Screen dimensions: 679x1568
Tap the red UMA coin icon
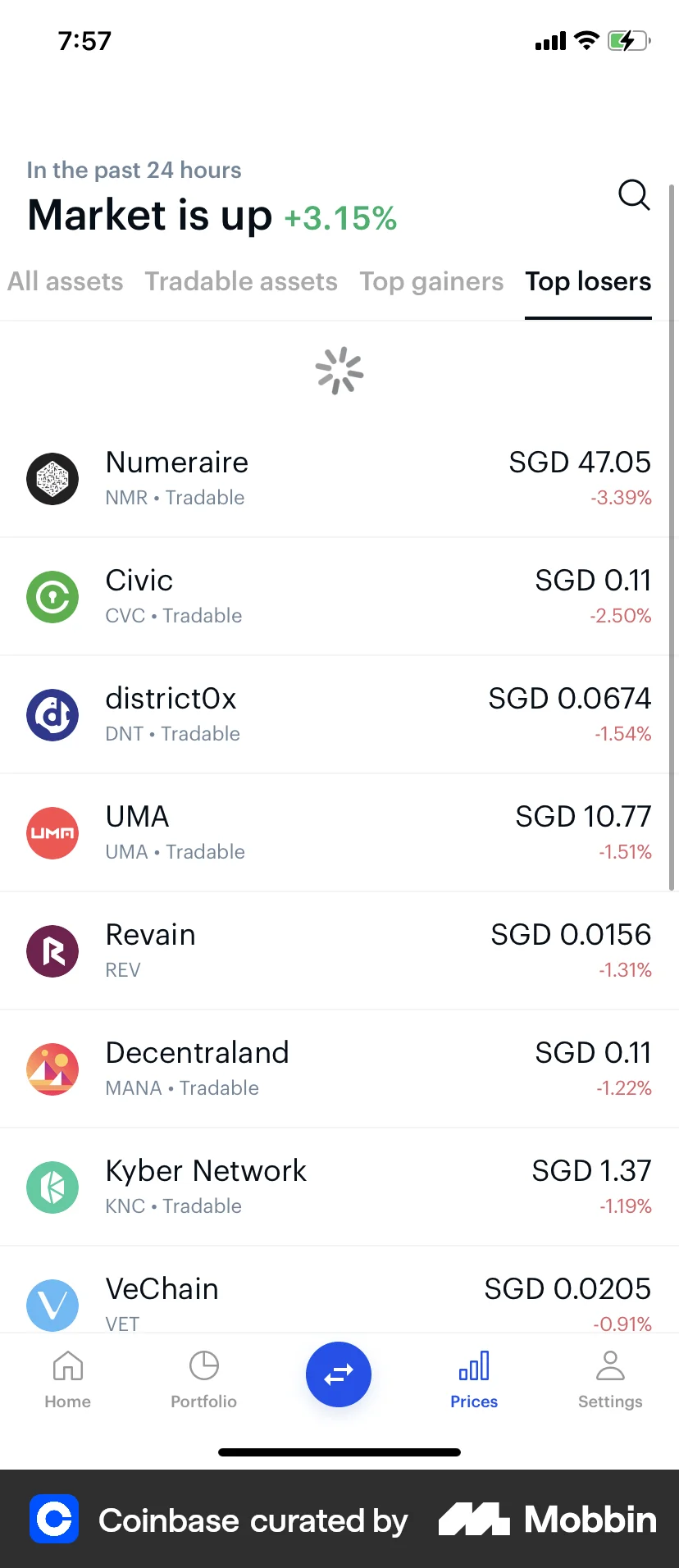[x=52, y=832]
